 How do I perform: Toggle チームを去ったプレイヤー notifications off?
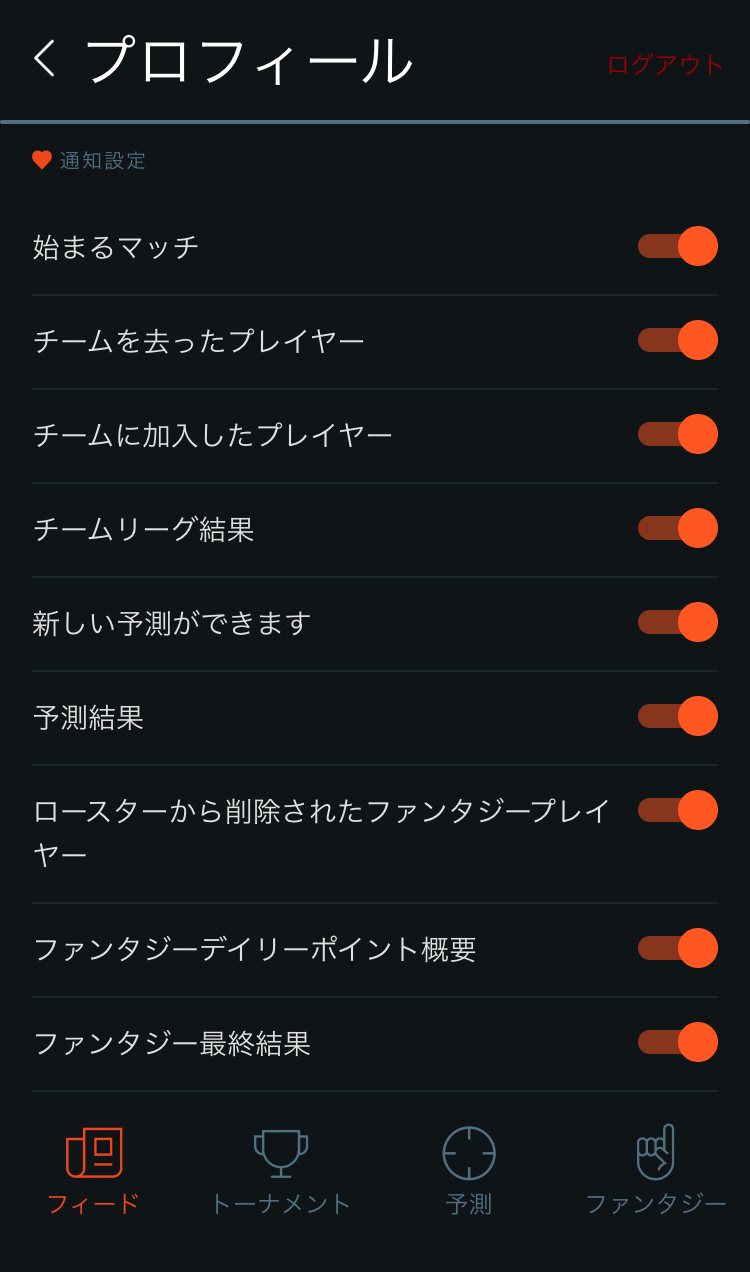678,340
